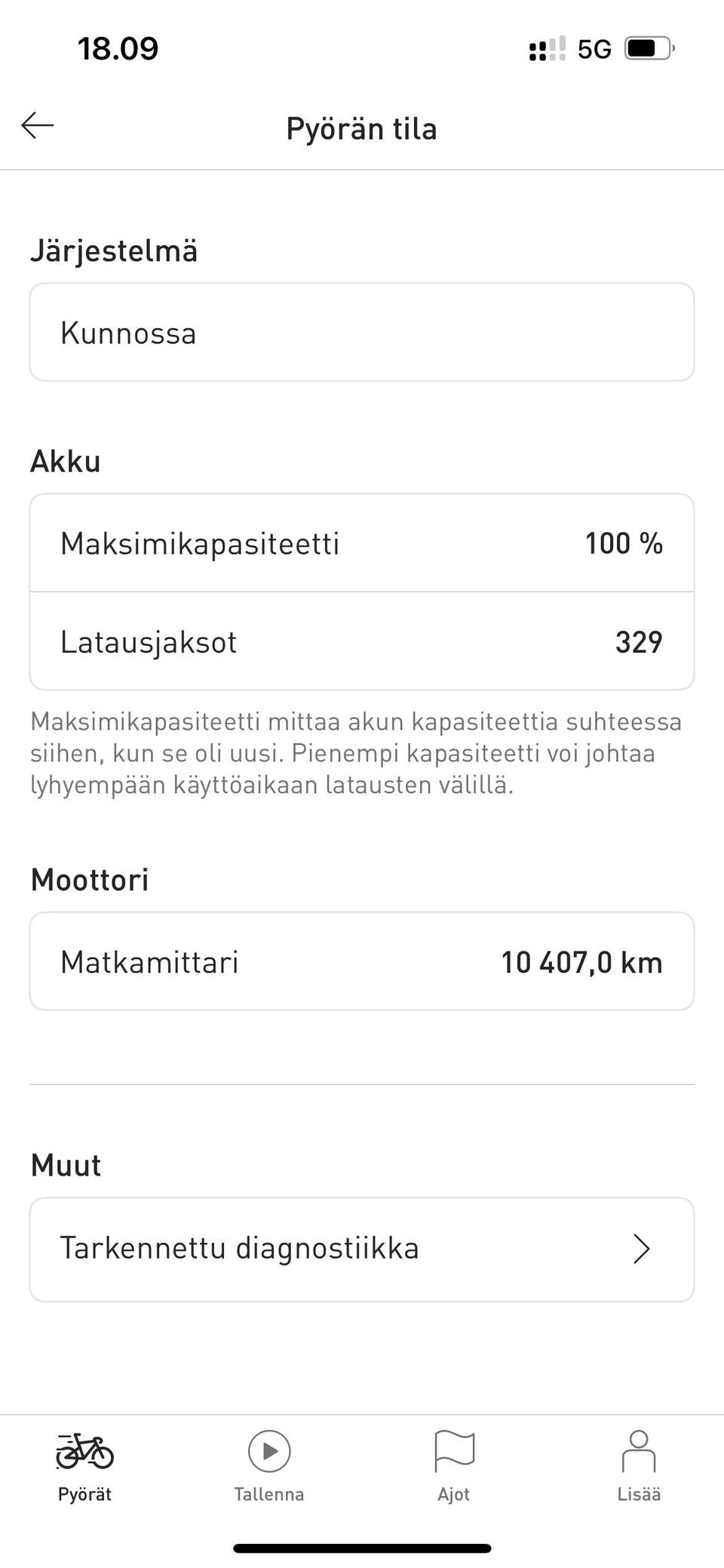Tap the 5G network indicator
Viewport: 724px width, 1568px height.
click(595, 49)
